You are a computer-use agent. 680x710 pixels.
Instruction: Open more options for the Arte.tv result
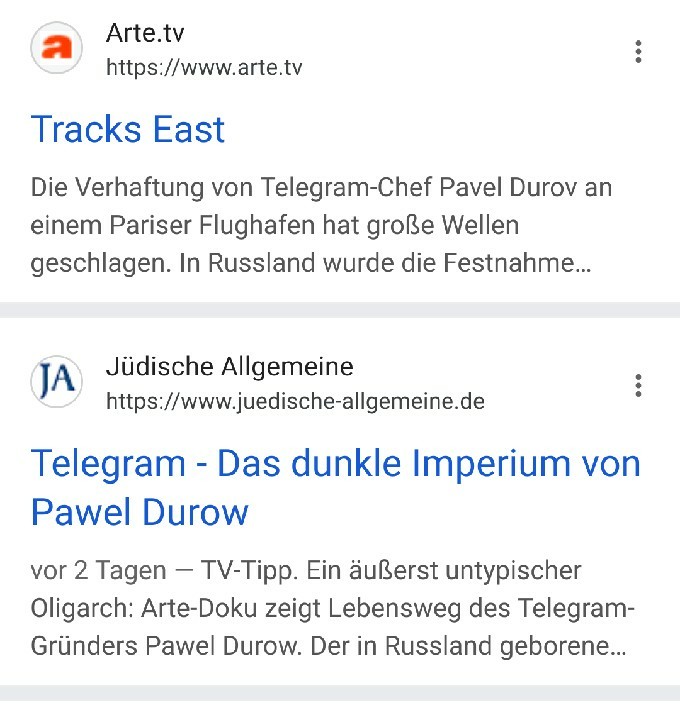(x=638, y=52)
